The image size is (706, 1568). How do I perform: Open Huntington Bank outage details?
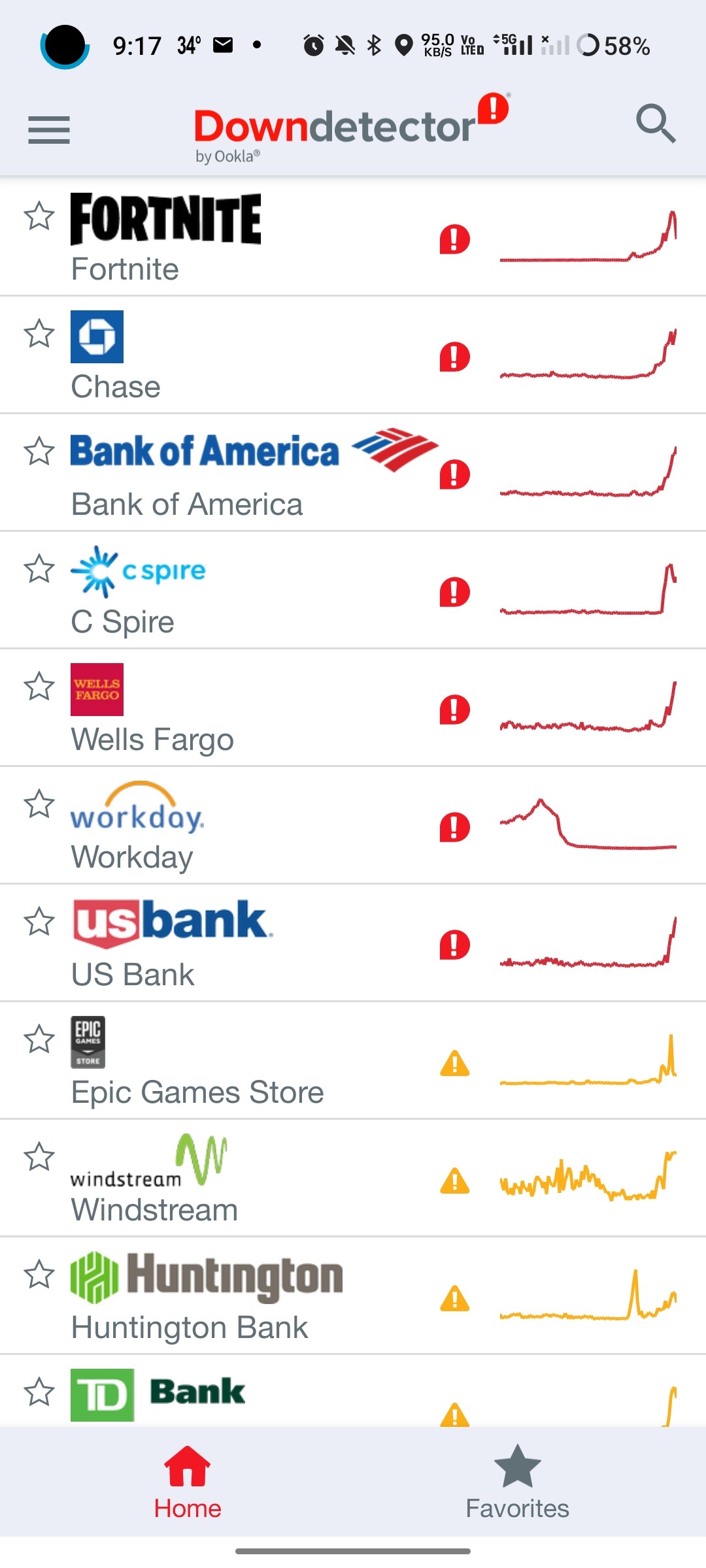click(353, 1296)
